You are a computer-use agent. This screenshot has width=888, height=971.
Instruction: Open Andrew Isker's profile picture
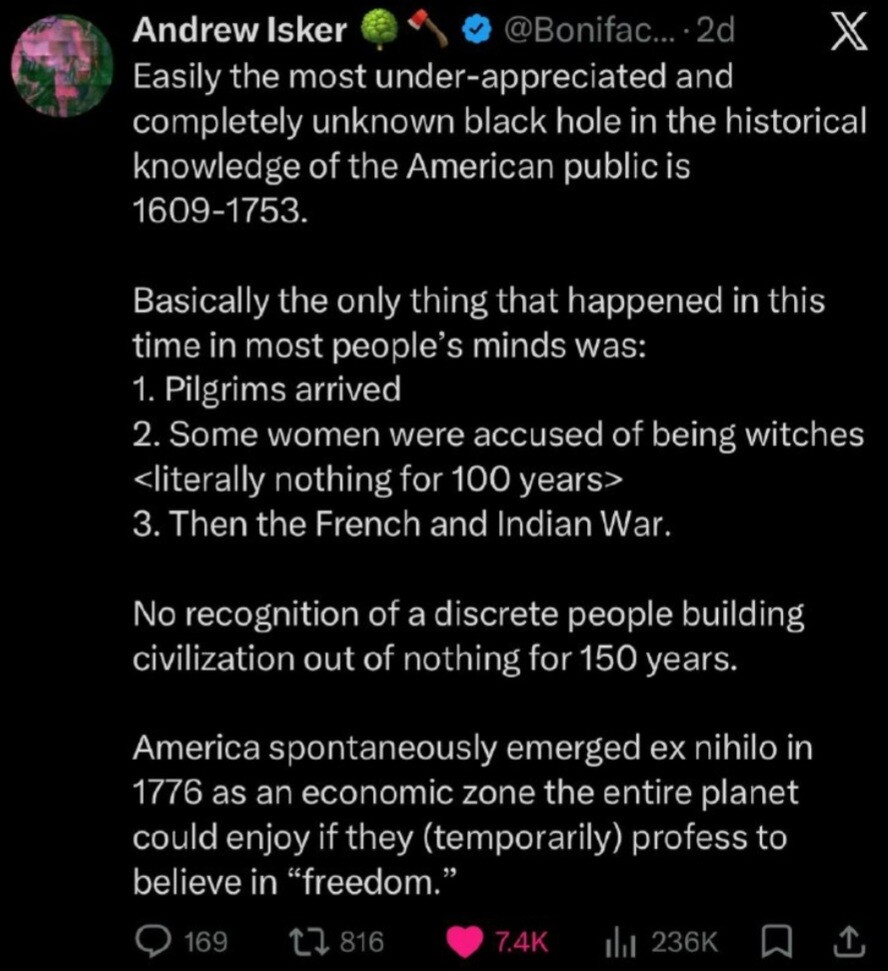[62, 66]
